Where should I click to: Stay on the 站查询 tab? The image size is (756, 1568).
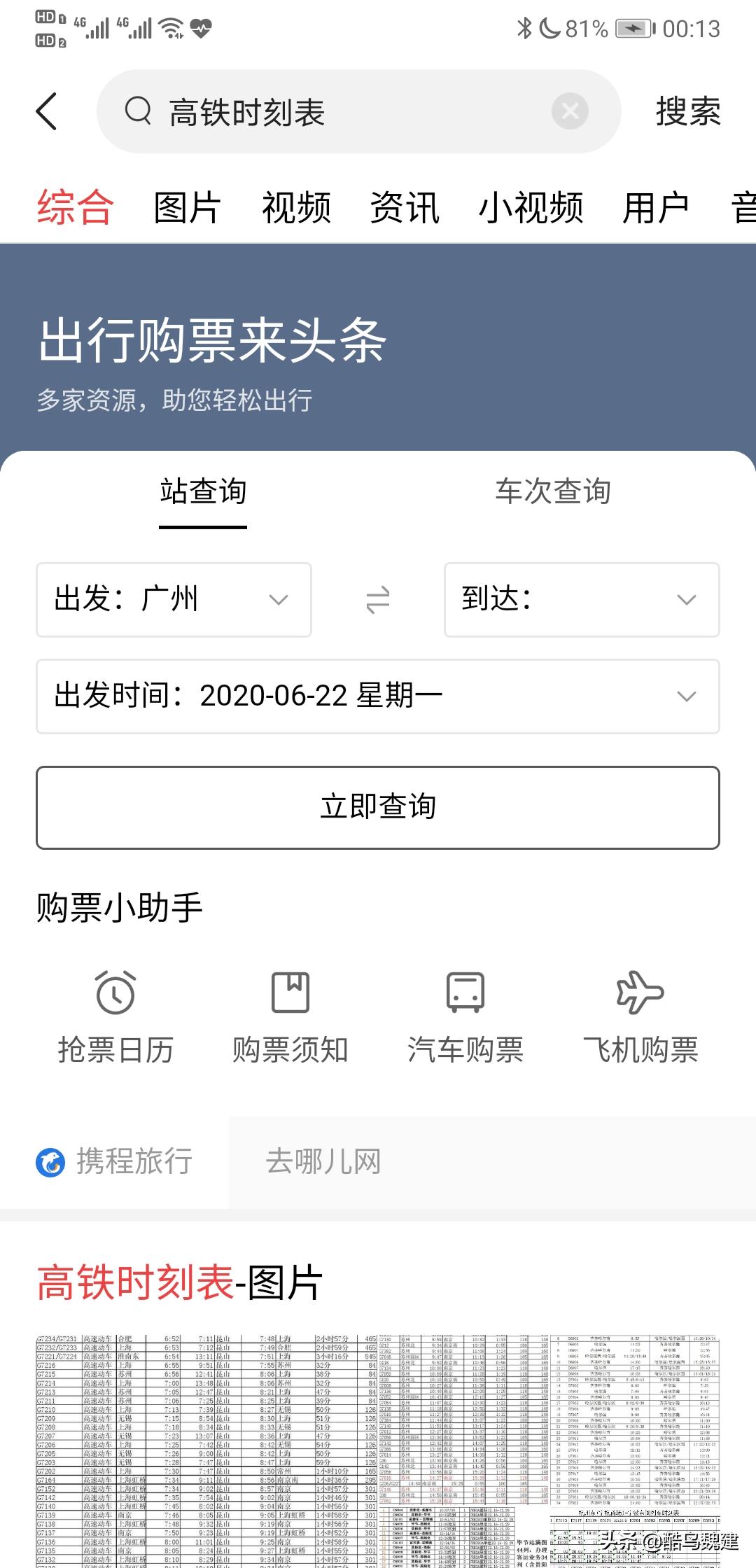(x=204, y=492)
